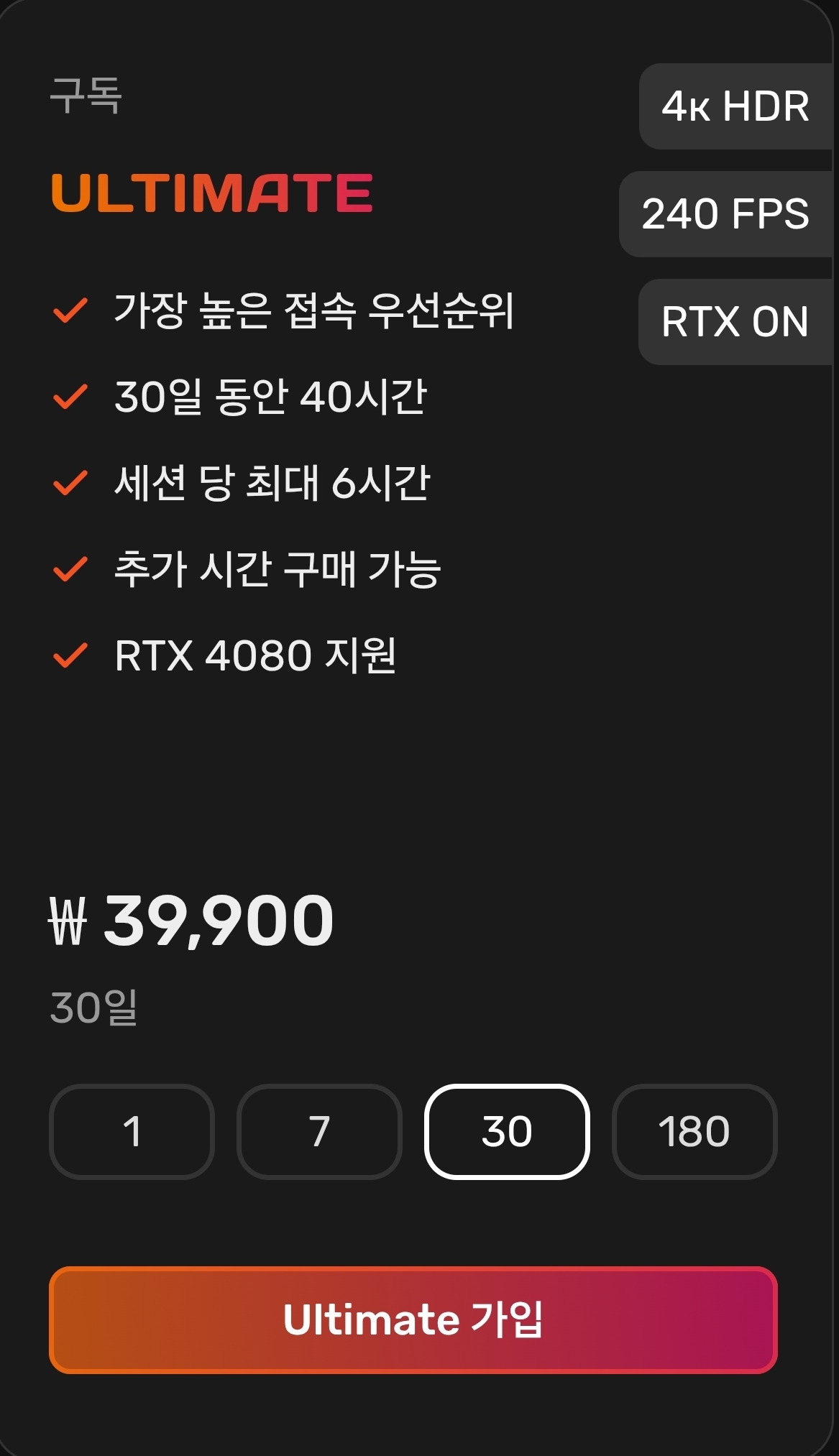Choose the 7-day subscription length
839x1456 pixels.
tap(319, 1131)
